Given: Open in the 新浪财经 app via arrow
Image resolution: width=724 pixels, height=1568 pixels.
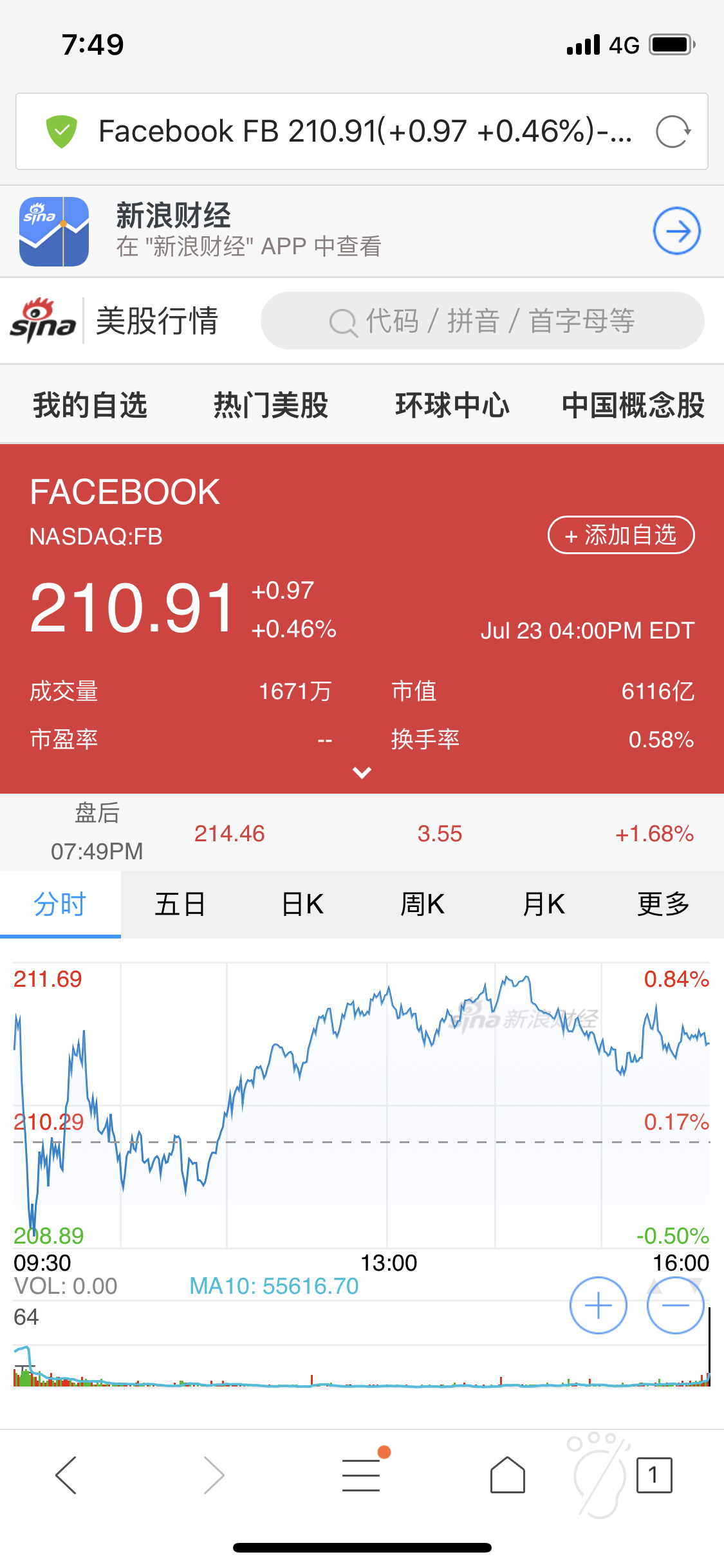Looking at the screenshot, I should [x=676, y=231].
